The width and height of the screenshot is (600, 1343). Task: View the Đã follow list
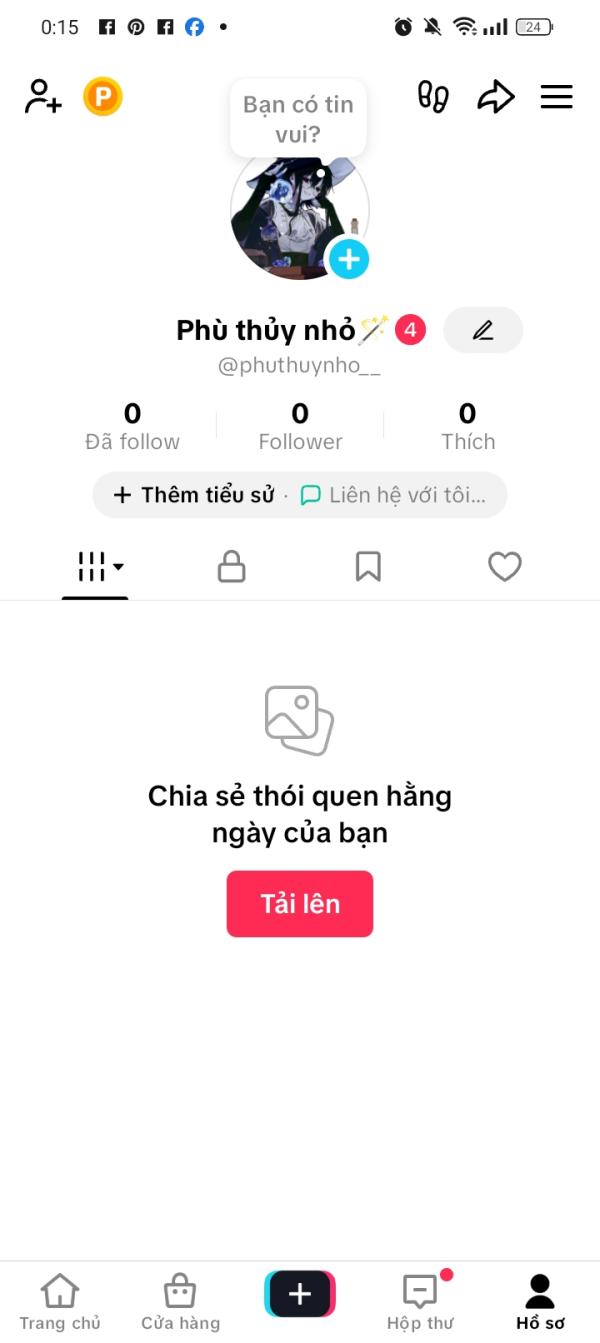coord(132,427)
